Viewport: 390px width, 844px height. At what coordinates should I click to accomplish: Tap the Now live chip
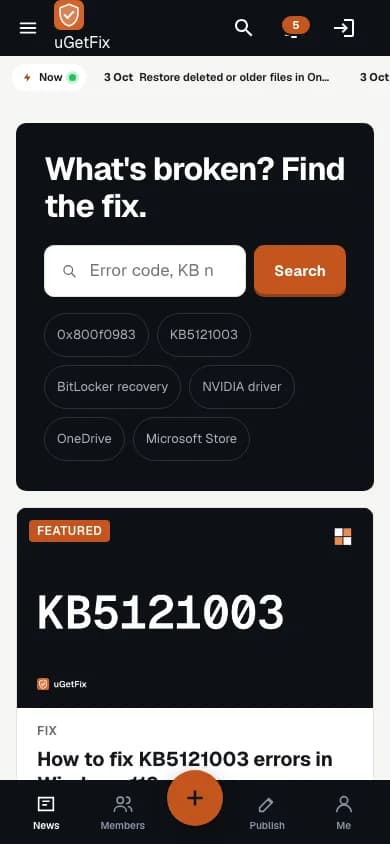click(49, 78)
